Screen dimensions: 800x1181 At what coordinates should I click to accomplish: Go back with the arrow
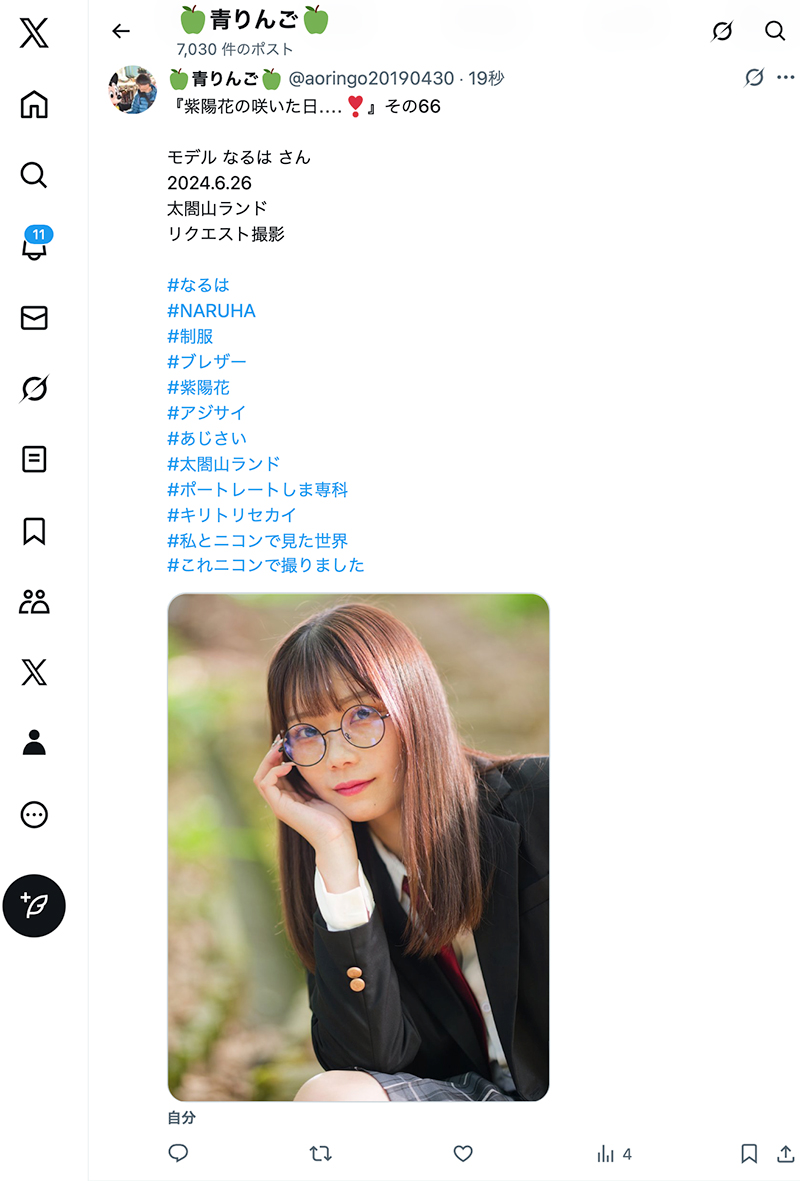121,31
